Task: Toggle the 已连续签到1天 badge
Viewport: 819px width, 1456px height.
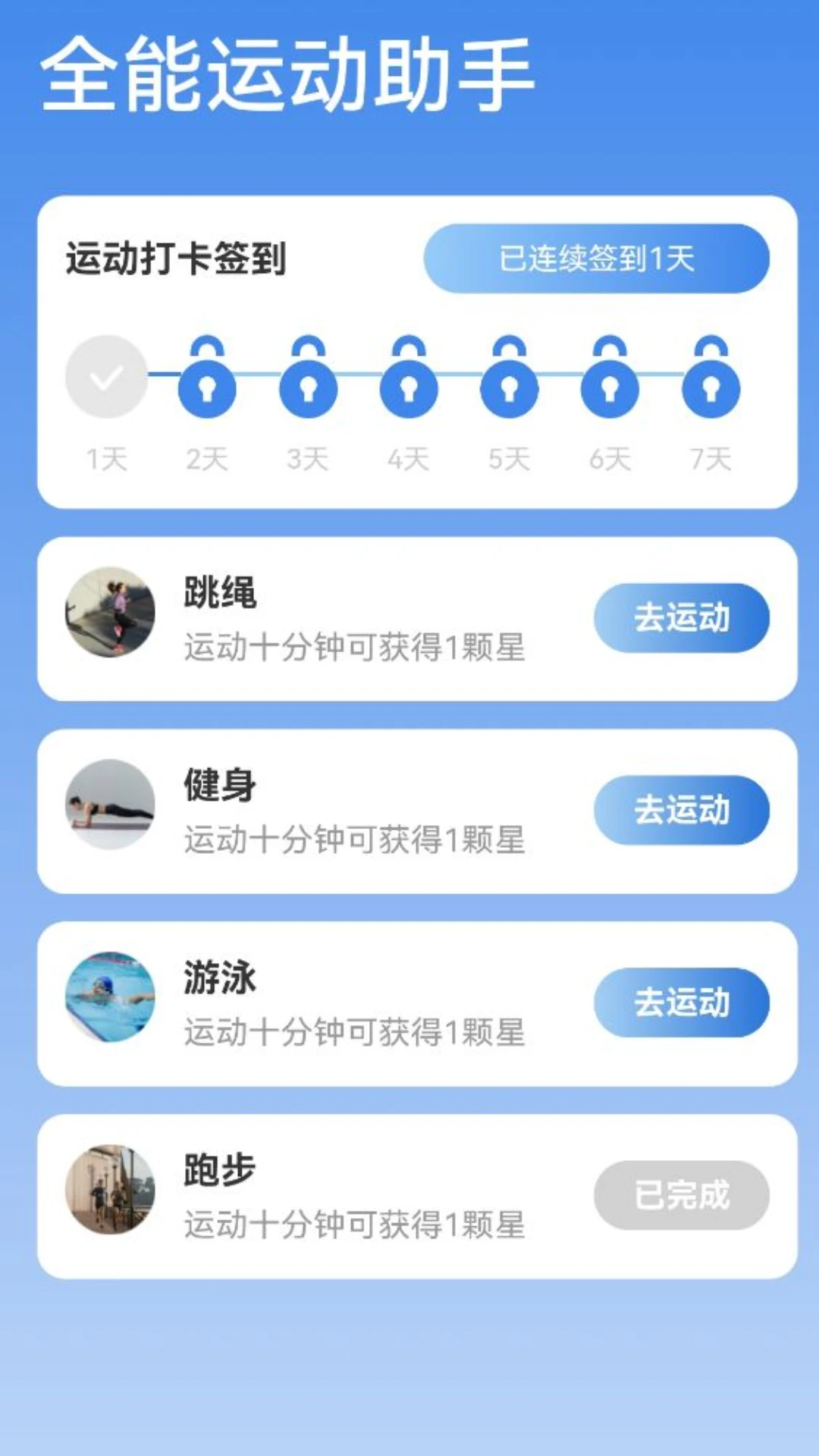Action: [599, 258]
